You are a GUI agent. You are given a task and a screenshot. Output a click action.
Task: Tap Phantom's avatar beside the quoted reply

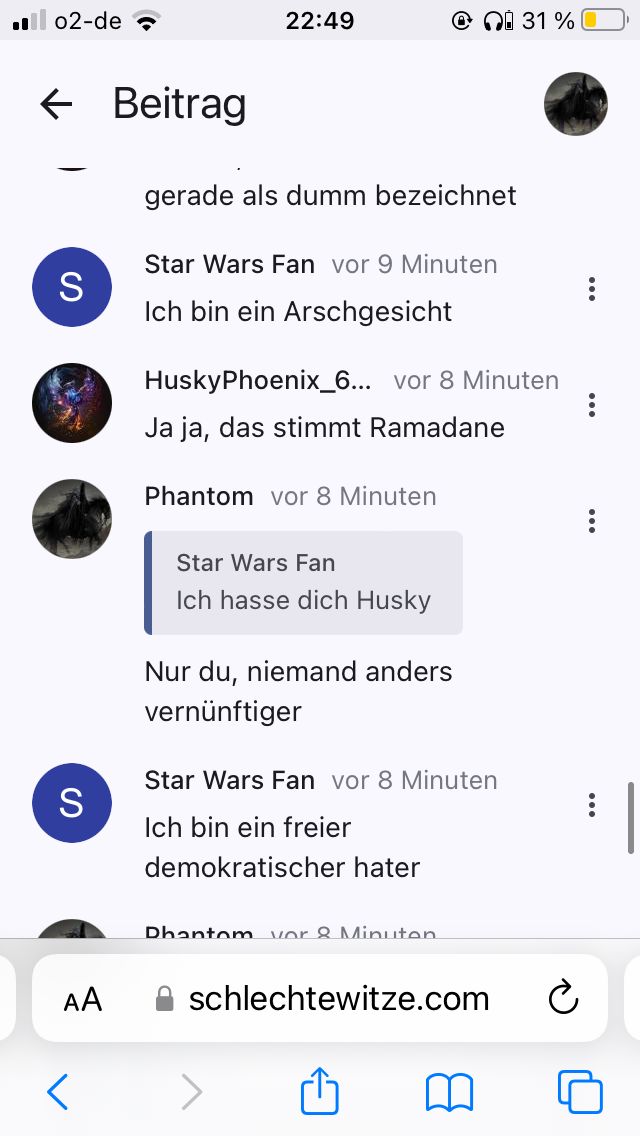click(71, 519)
